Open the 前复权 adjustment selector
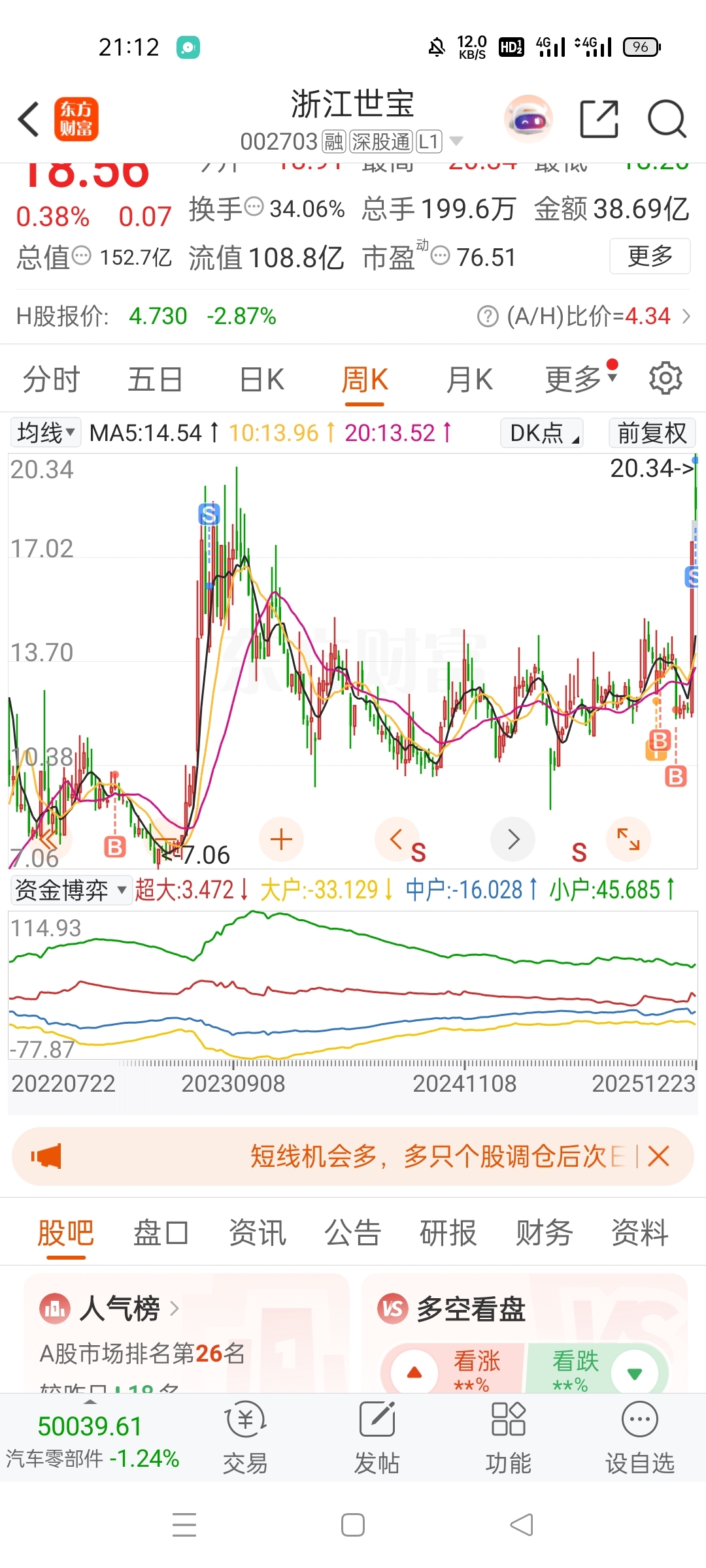 (652, 433)
